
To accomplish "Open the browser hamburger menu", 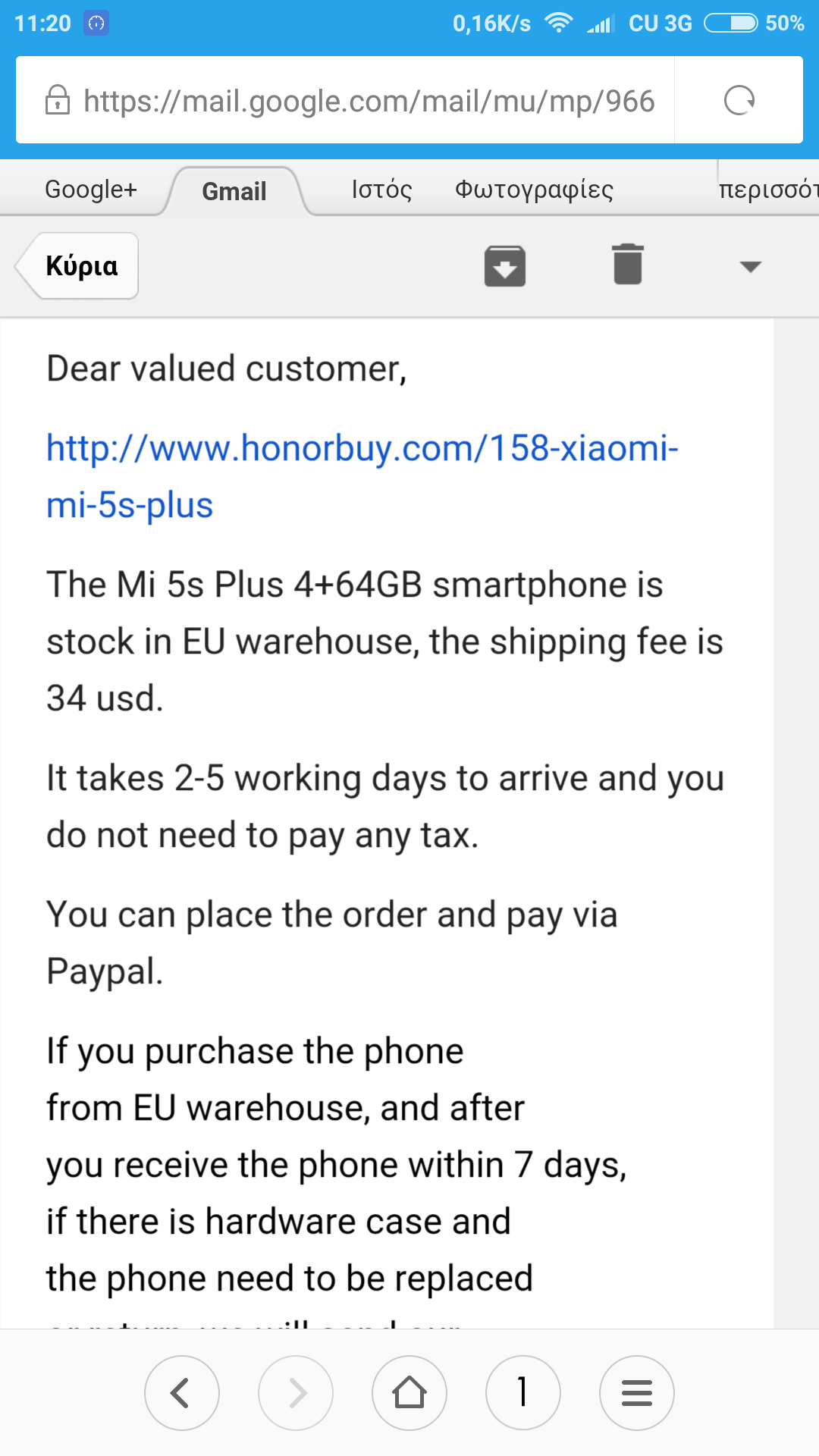I will (637, 1393).
